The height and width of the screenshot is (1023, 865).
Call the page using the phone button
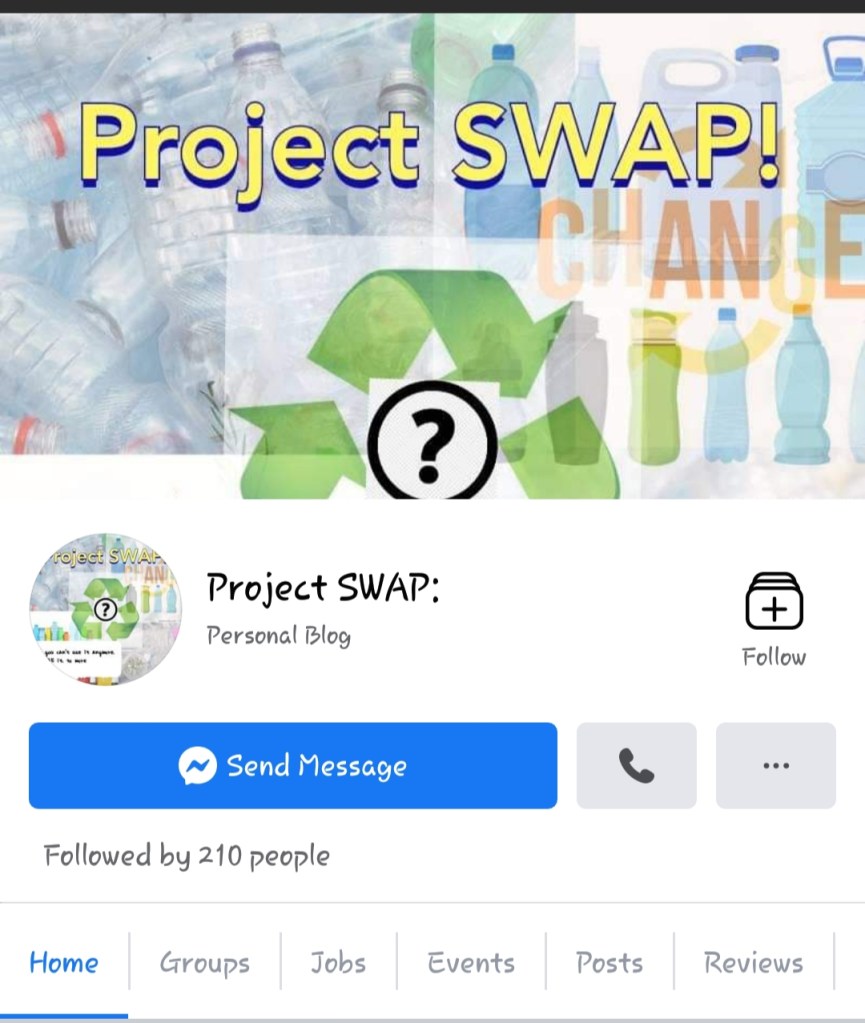point(636,766)
